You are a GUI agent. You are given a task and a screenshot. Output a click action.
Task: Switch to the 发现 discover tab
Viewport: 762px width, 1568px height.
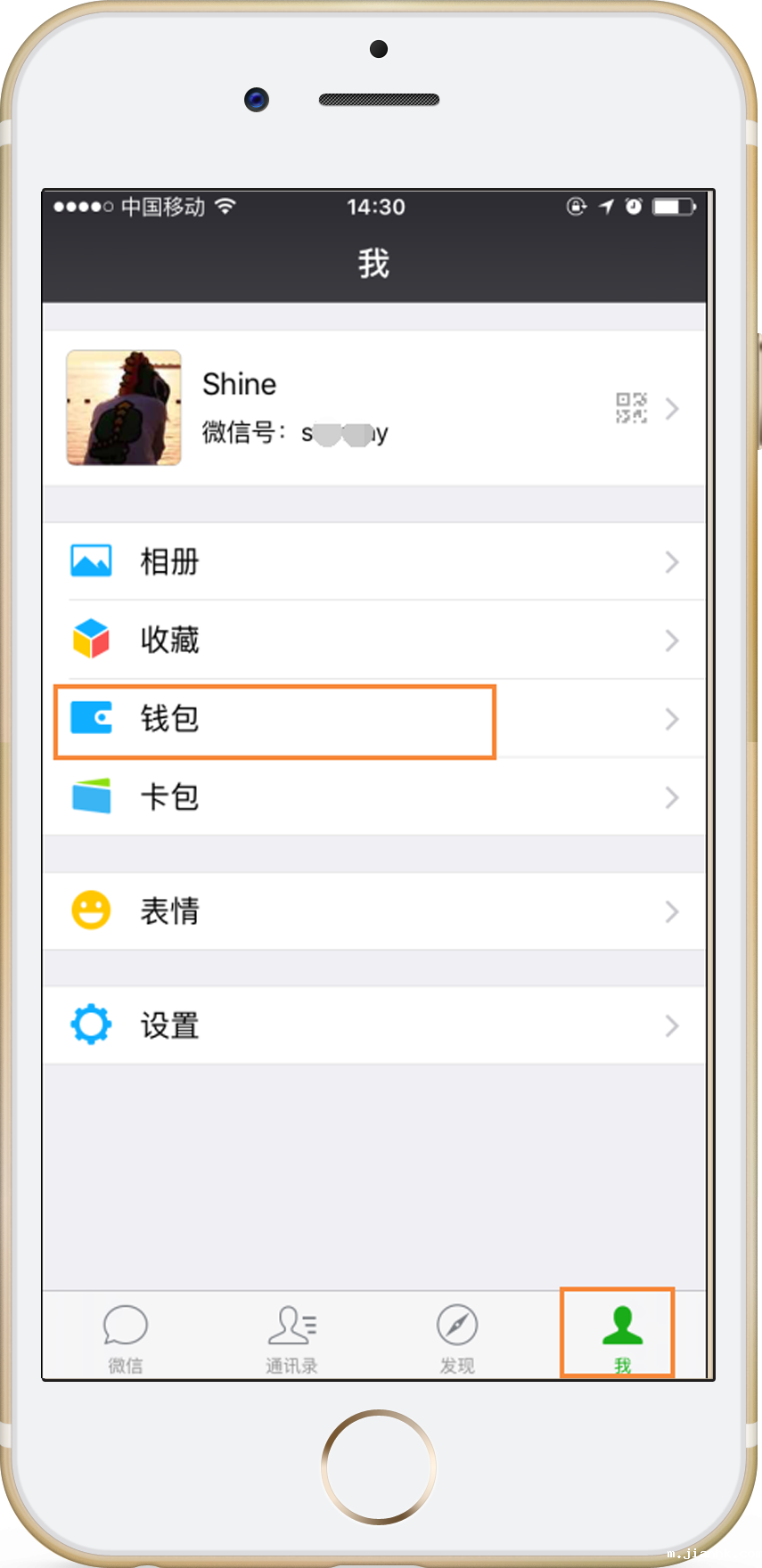tap(456, 1336)
